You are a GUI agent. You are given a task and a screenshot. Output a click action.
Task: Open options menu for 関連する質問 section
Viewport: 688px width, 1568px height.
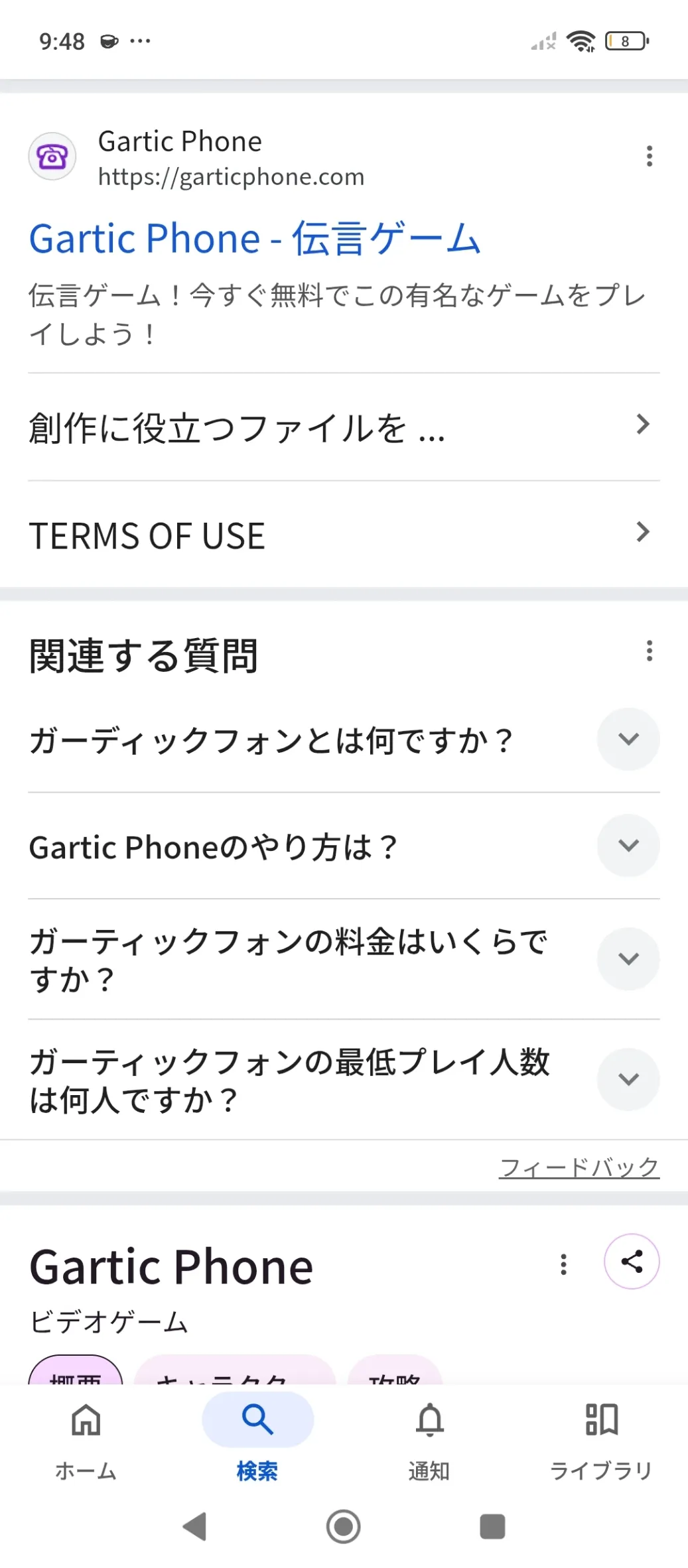tap(649, 651)
